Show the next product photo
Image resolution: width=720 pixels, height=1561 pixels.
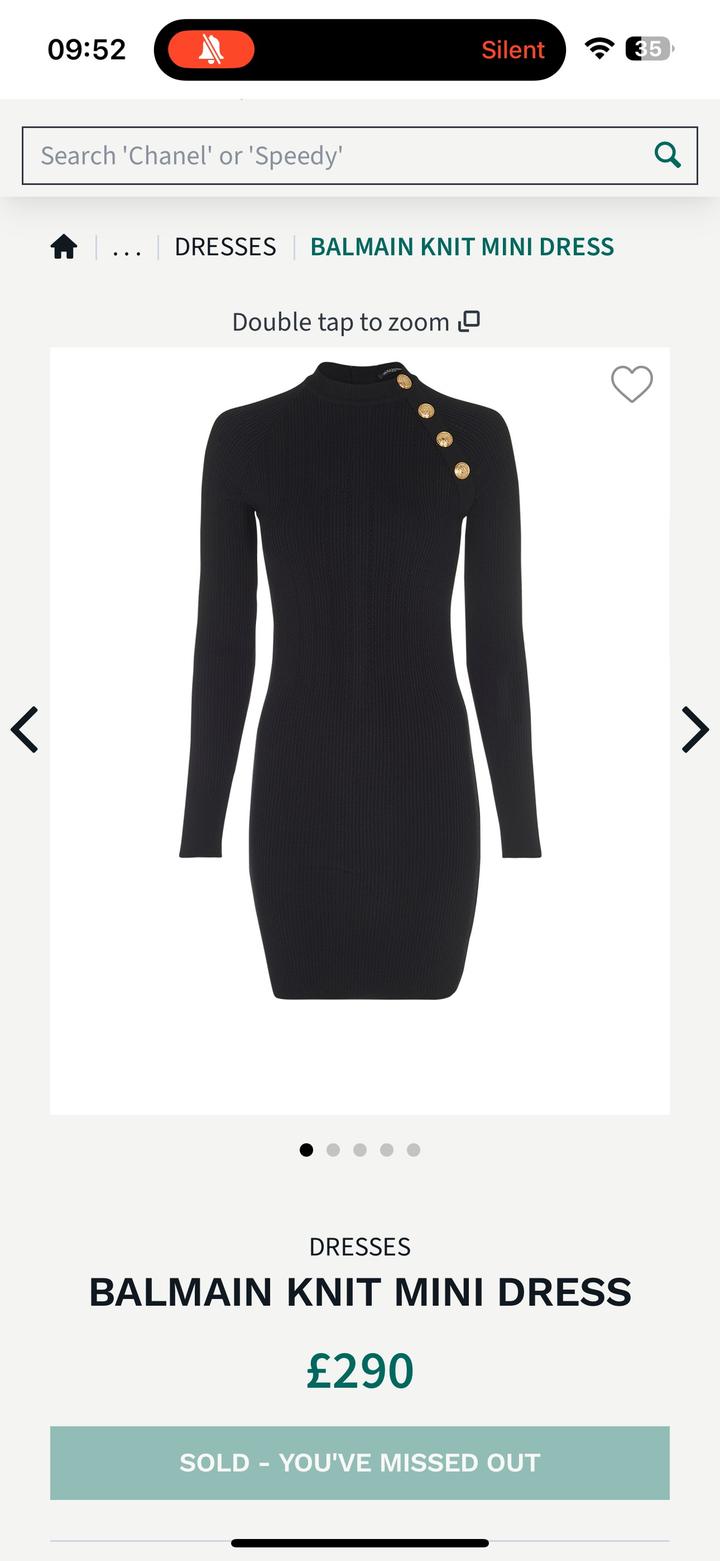pyautogui.click(x=694, y=729)
